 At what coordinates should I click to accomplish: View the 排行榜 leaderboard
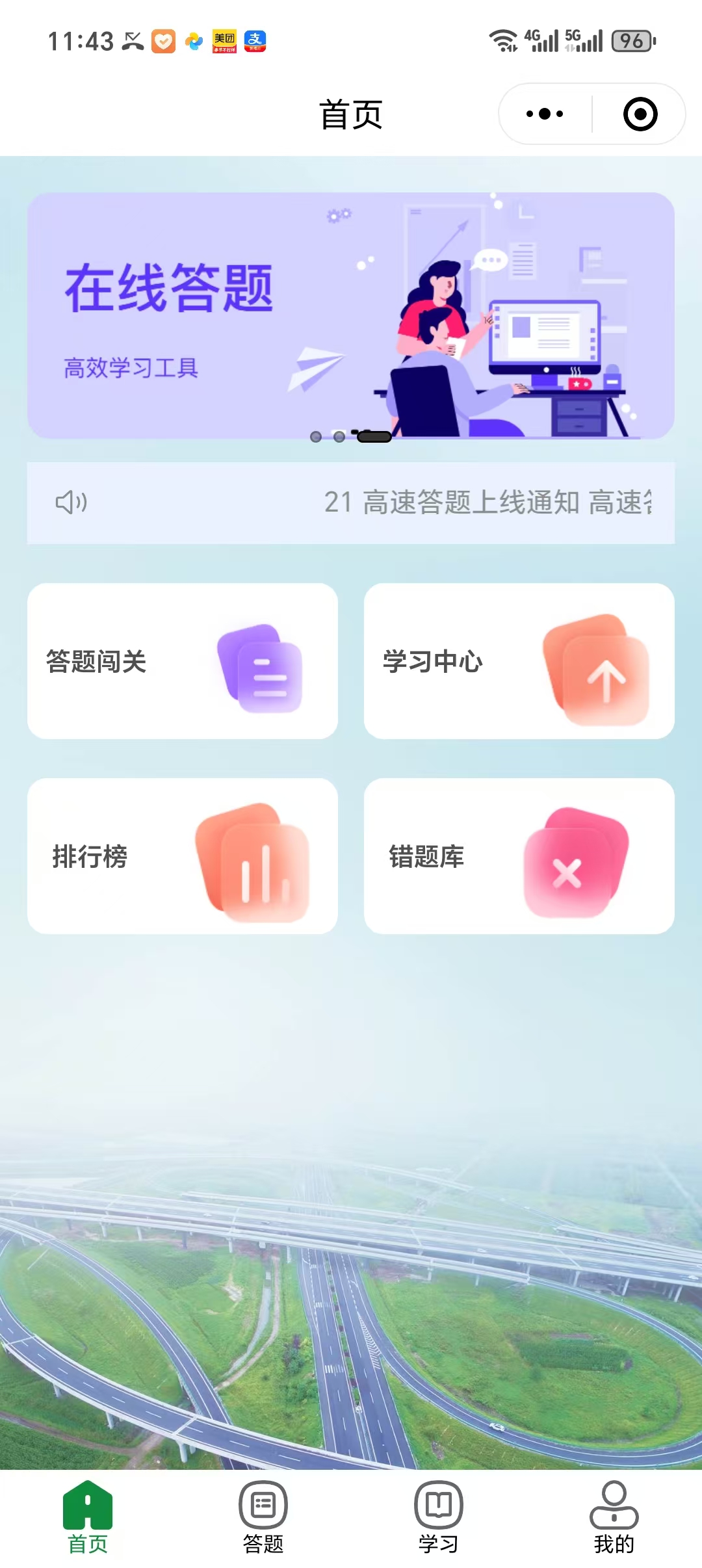point(183,856)
